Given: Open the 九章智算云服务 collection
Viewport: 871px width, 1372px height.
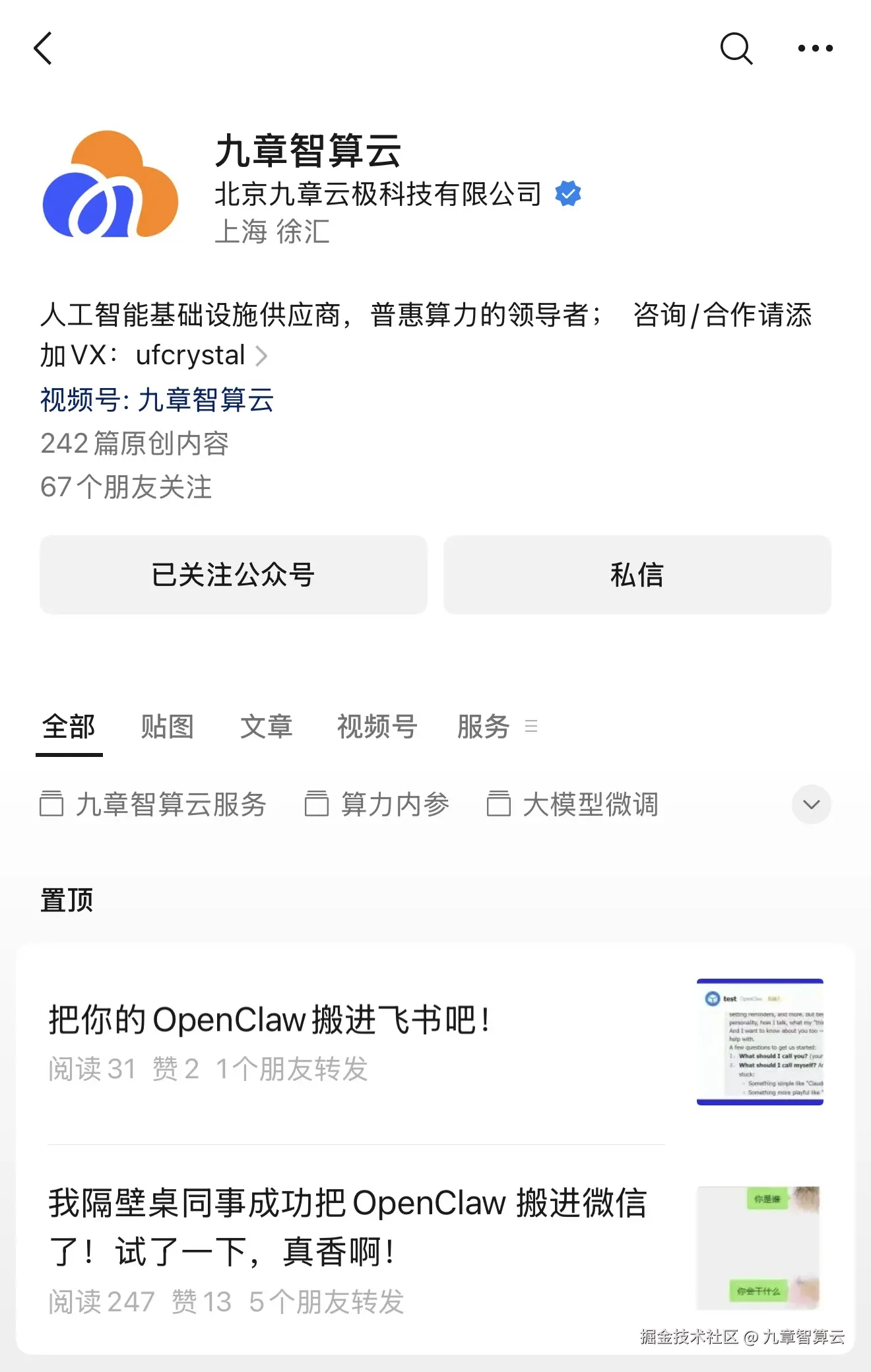Looking at the screenshot, I should 153,804.
